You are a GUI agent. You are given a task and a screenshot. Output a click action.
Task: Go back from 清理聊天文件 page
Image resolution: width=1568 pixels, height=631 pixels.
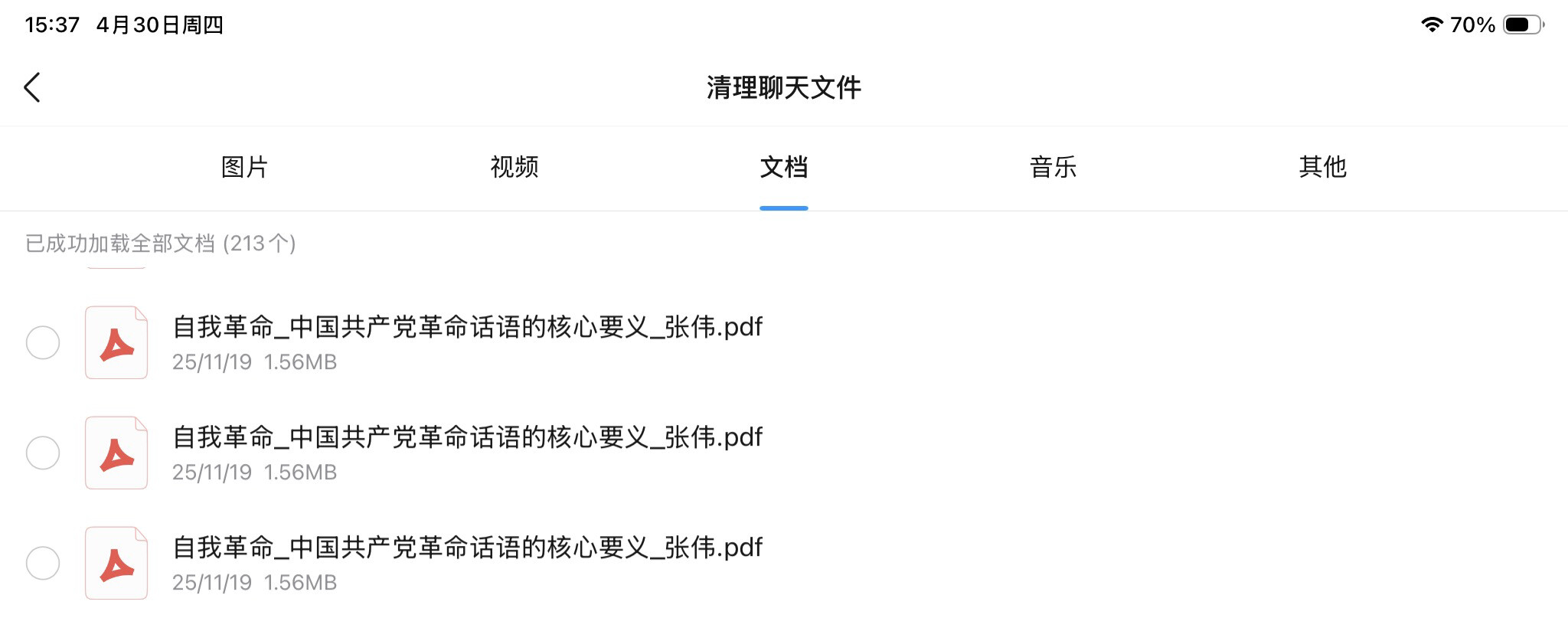[32, 87]
